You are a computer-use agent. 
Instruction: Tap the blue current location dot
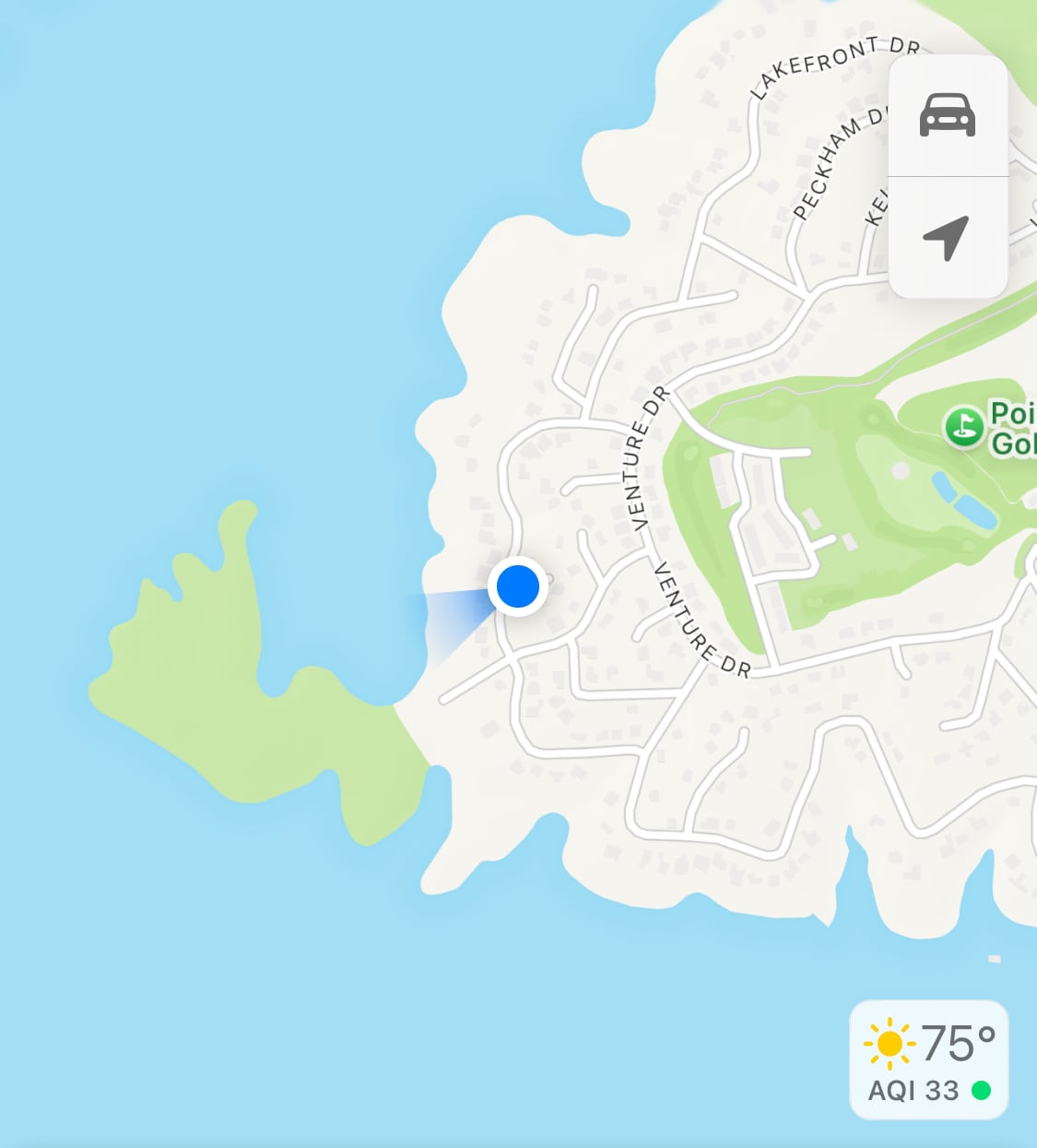click(x=518, y=586)
